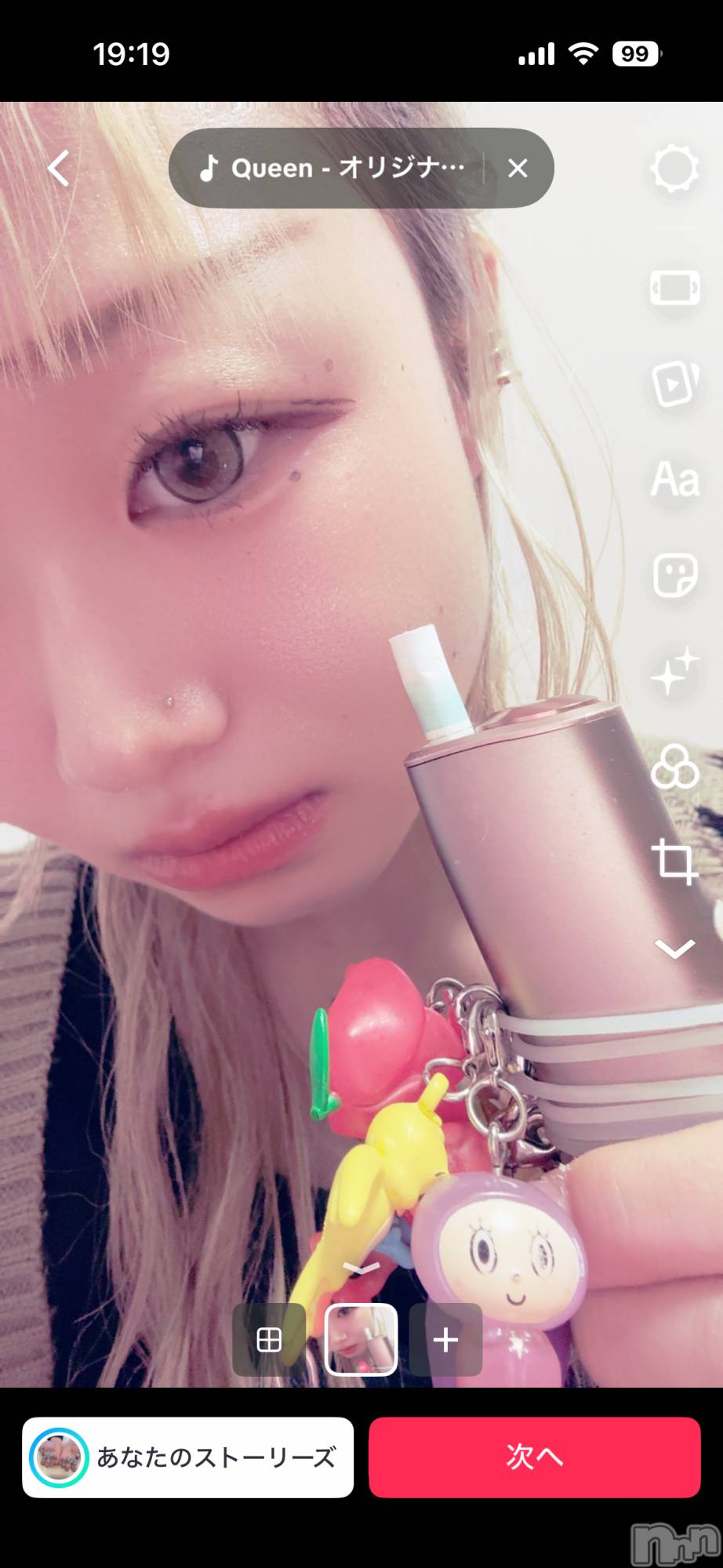Image resolution: width=723 pixels, height=1568 pixels.
Task: Remove the selected Queen sound
Action: pyautogui.click(x=518, y=168)
